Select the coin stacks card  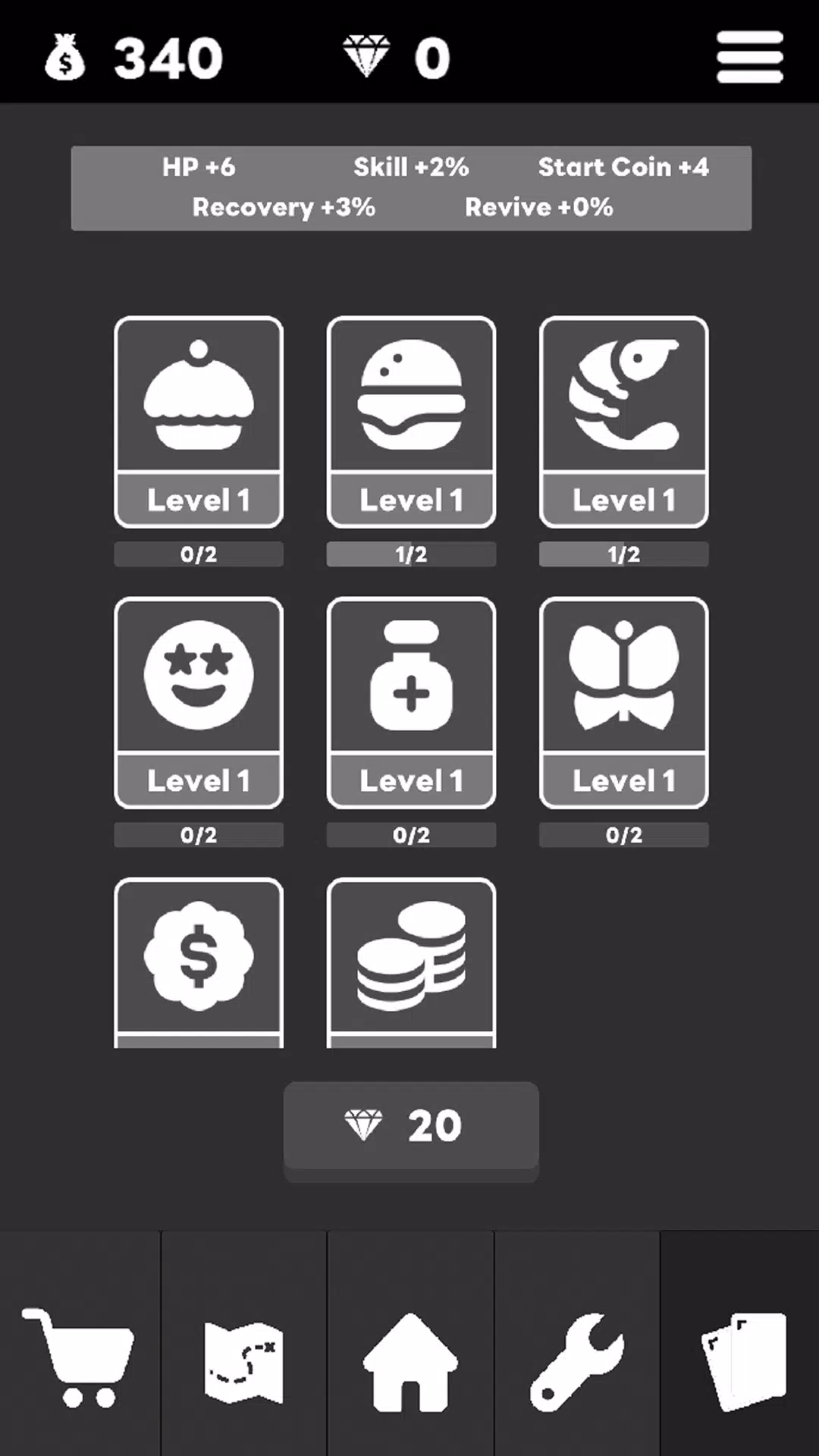pos(411,962)
